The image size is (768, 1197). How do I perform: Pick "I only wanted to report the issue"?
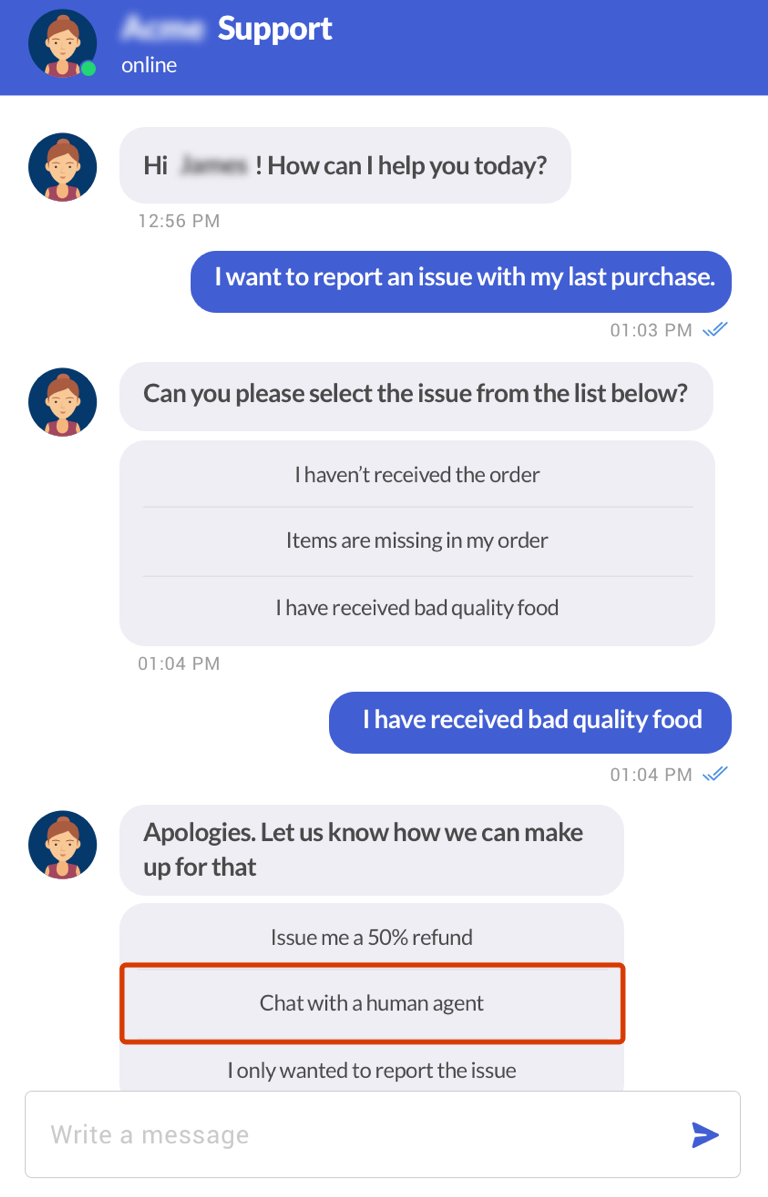372,1070
